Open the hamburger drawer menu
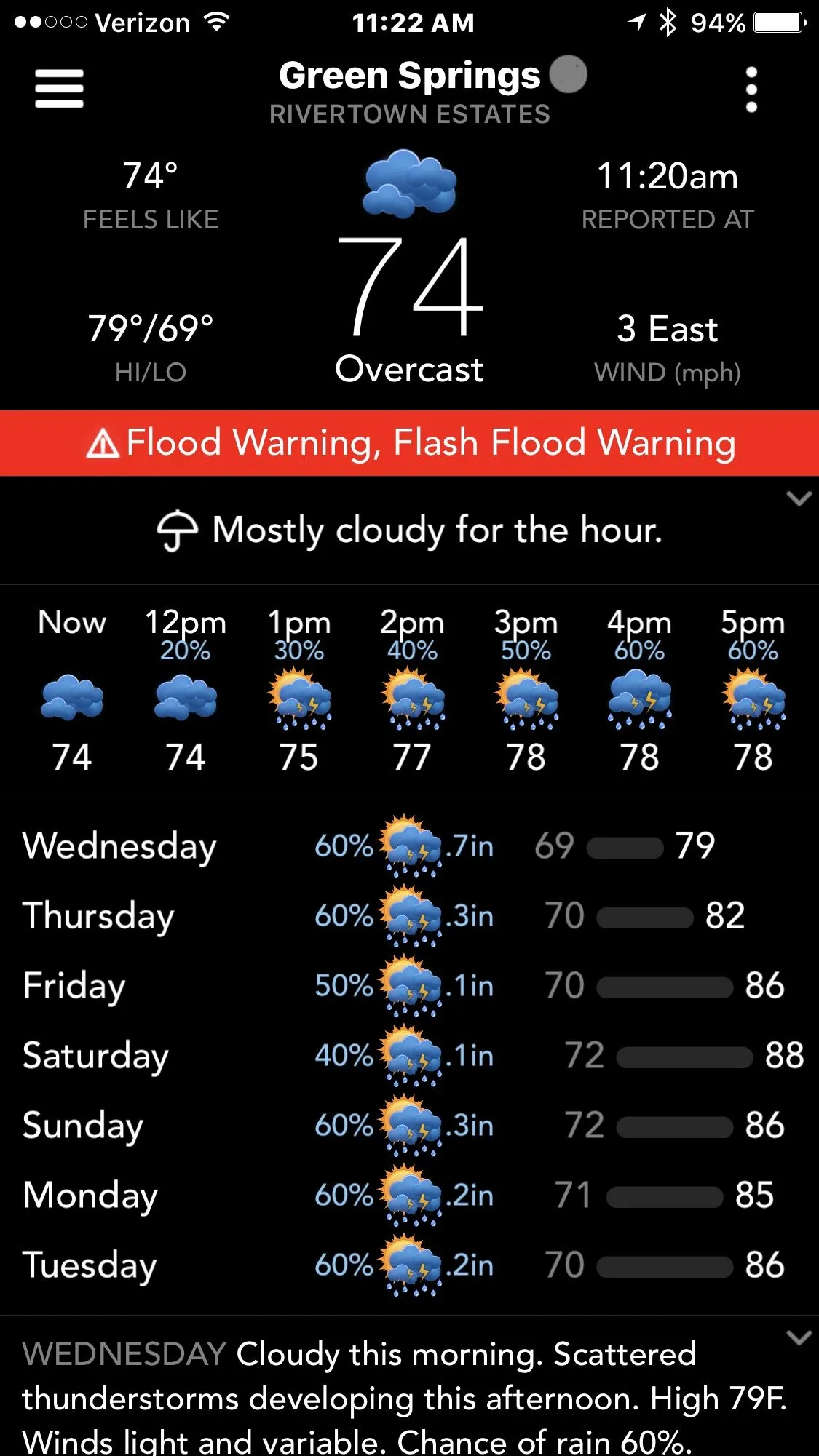Screen dimensions: 819x1456 click(x=59, y=89)
